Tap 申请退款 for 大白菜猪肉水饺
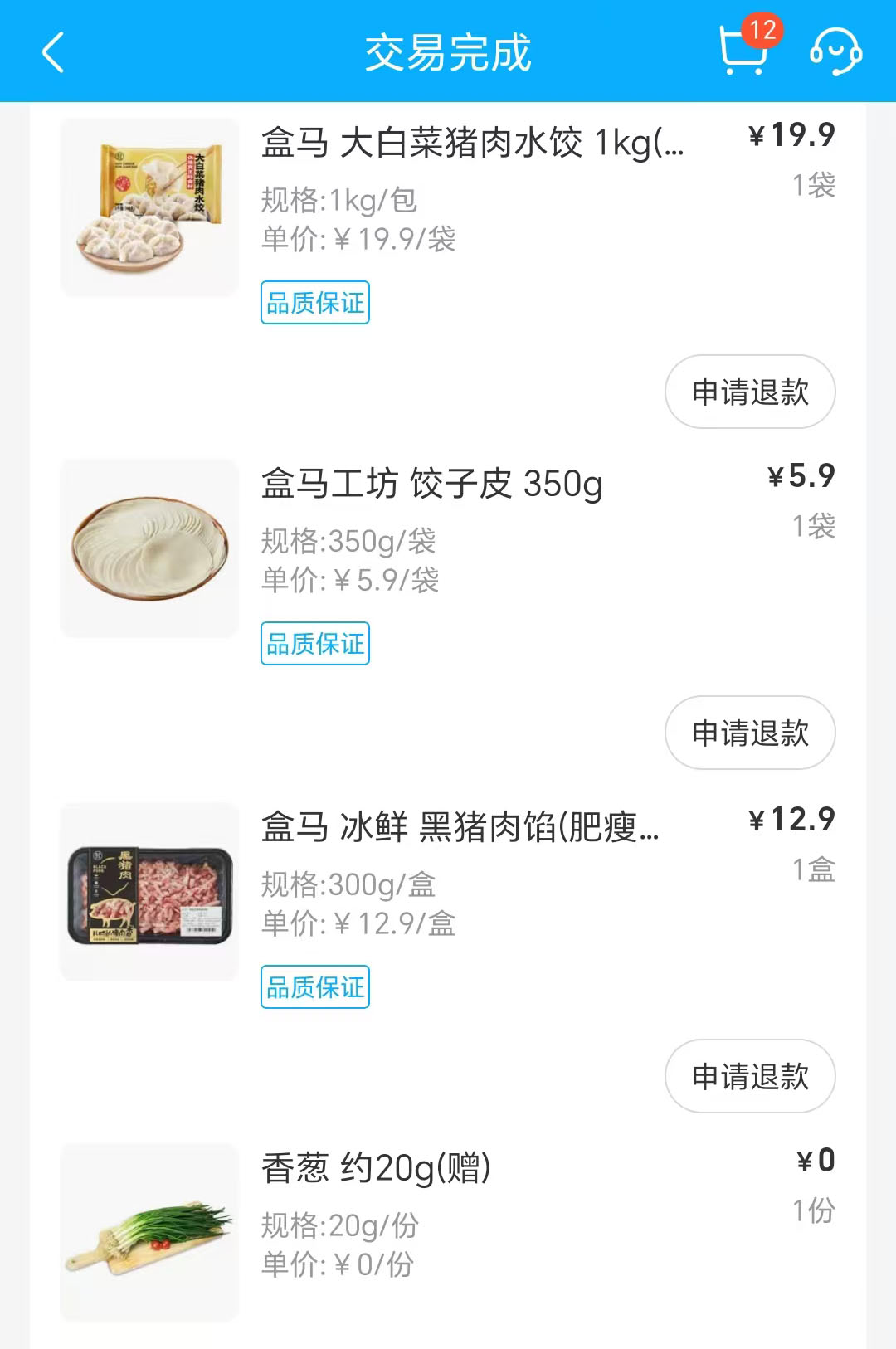This screenshot has width=896, height=1349. pos(750,392)
